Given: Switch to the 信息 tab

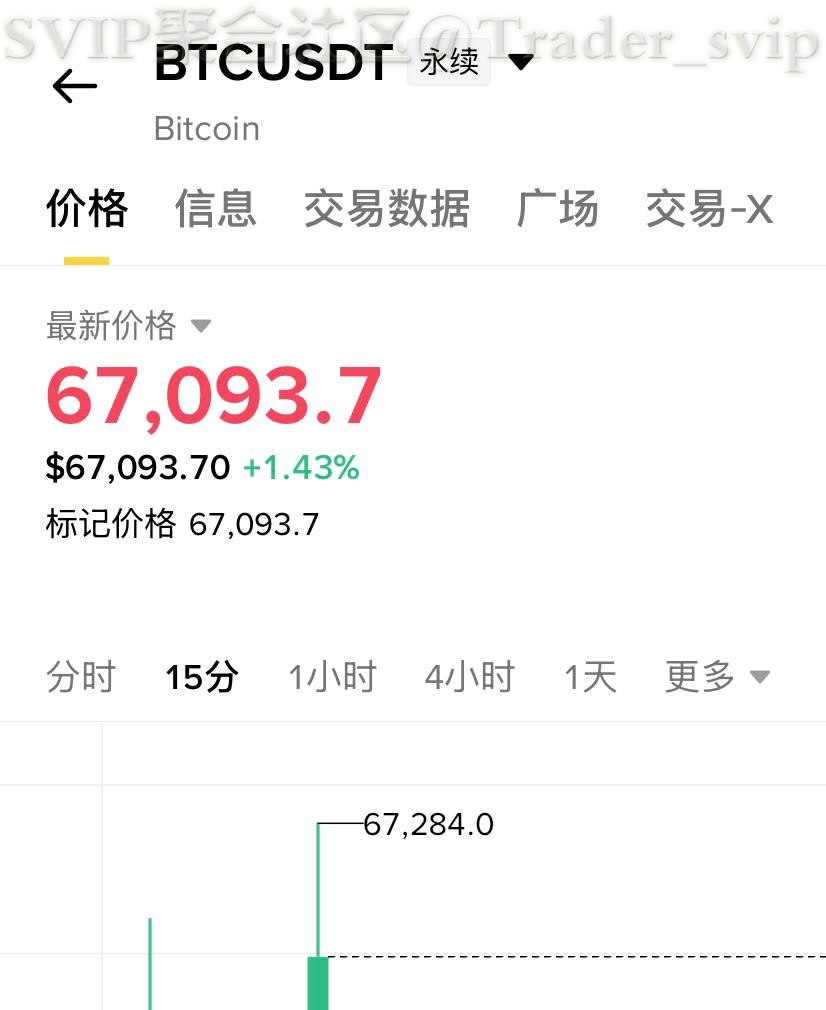Looking at the screenshot, I should pyautogui.click(x=215, y=210).
